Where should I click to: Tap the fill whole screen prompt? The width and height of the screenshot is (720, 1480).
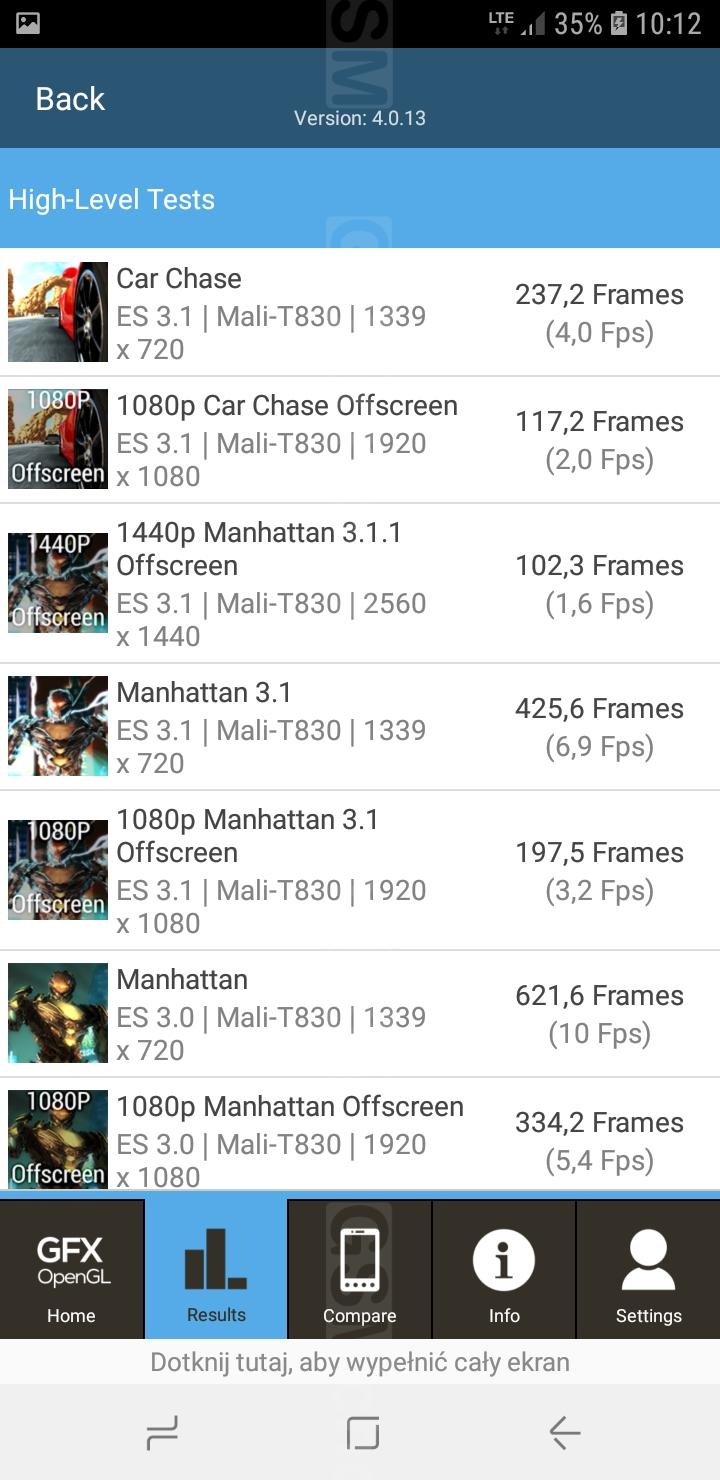pyautogui.click(x=360, y=1362)
